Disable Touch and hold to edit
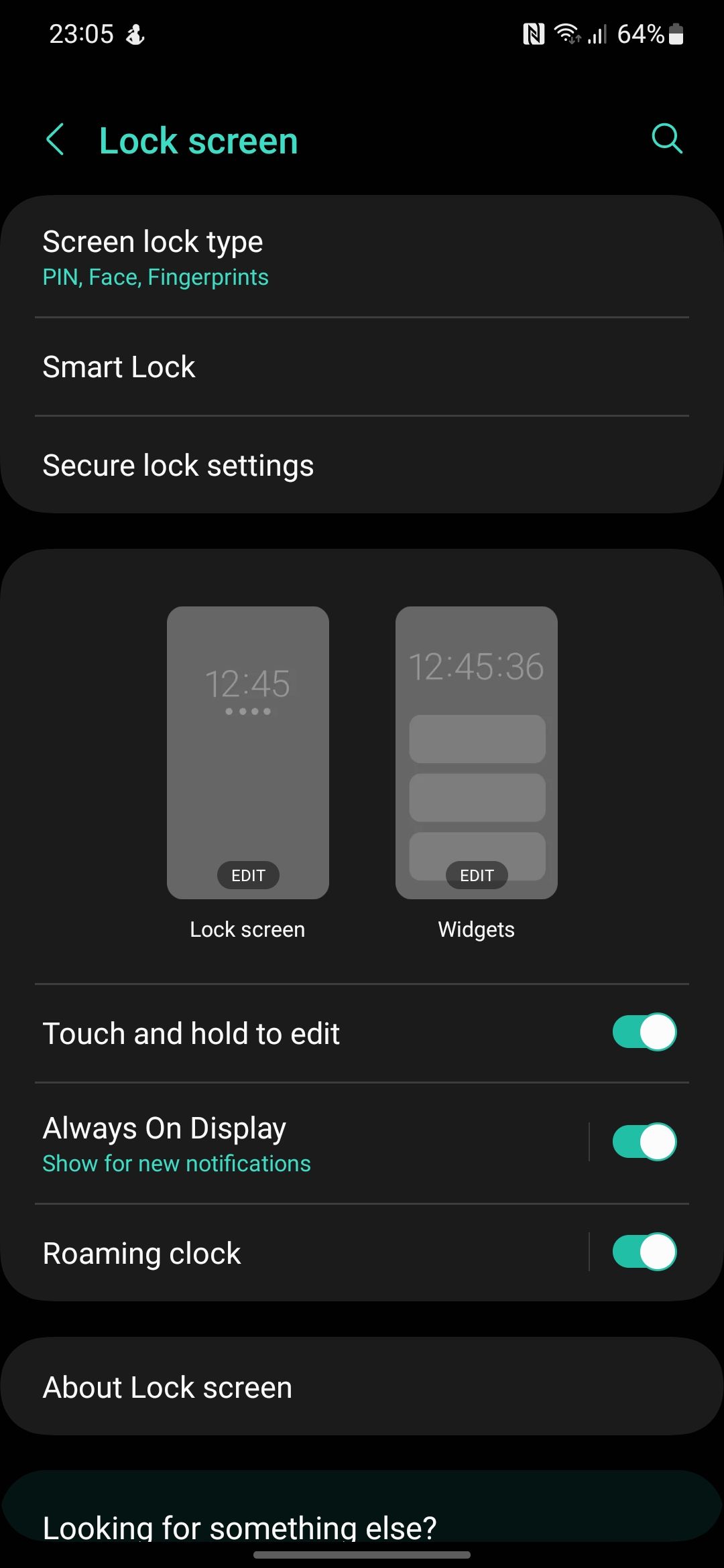This screenshot has height=1568, width=724. click(642, 1033)
